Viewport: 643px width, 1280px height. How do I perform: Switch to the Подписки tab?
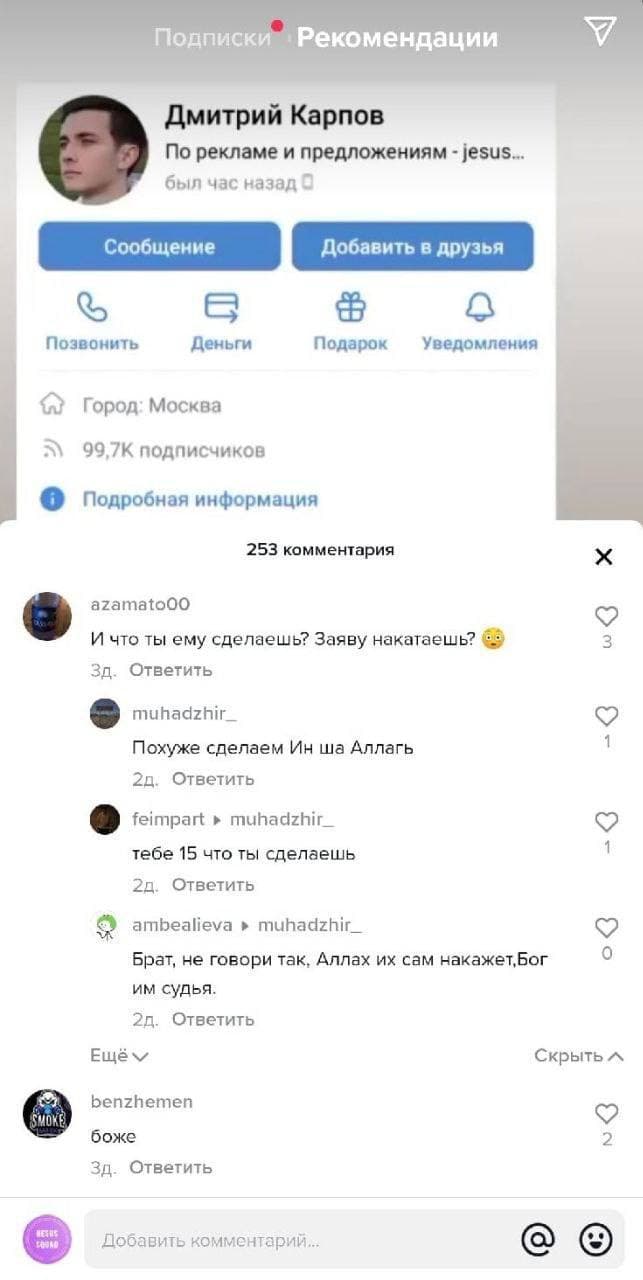213,38
